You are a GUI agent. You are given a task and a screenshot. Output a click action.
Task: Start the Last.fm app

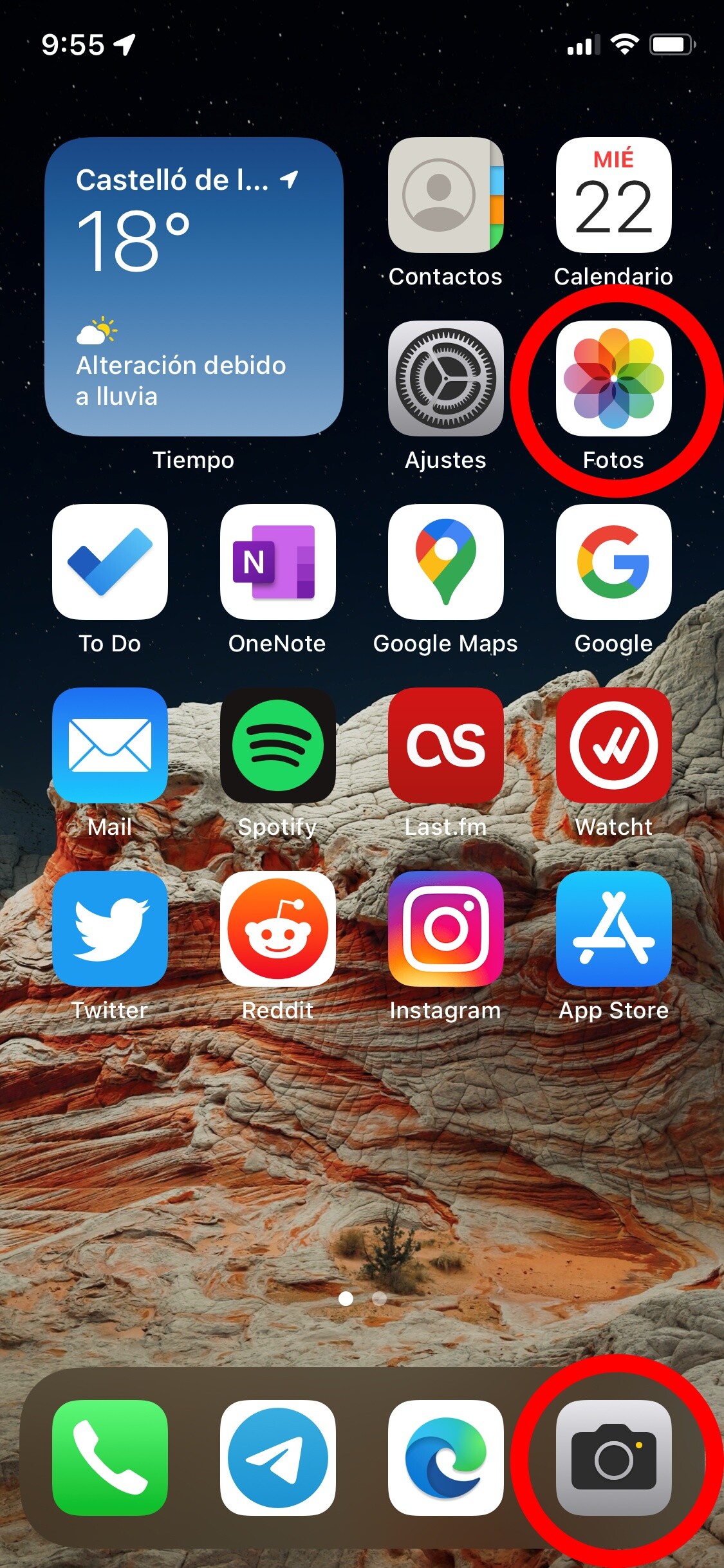(445, 747)
